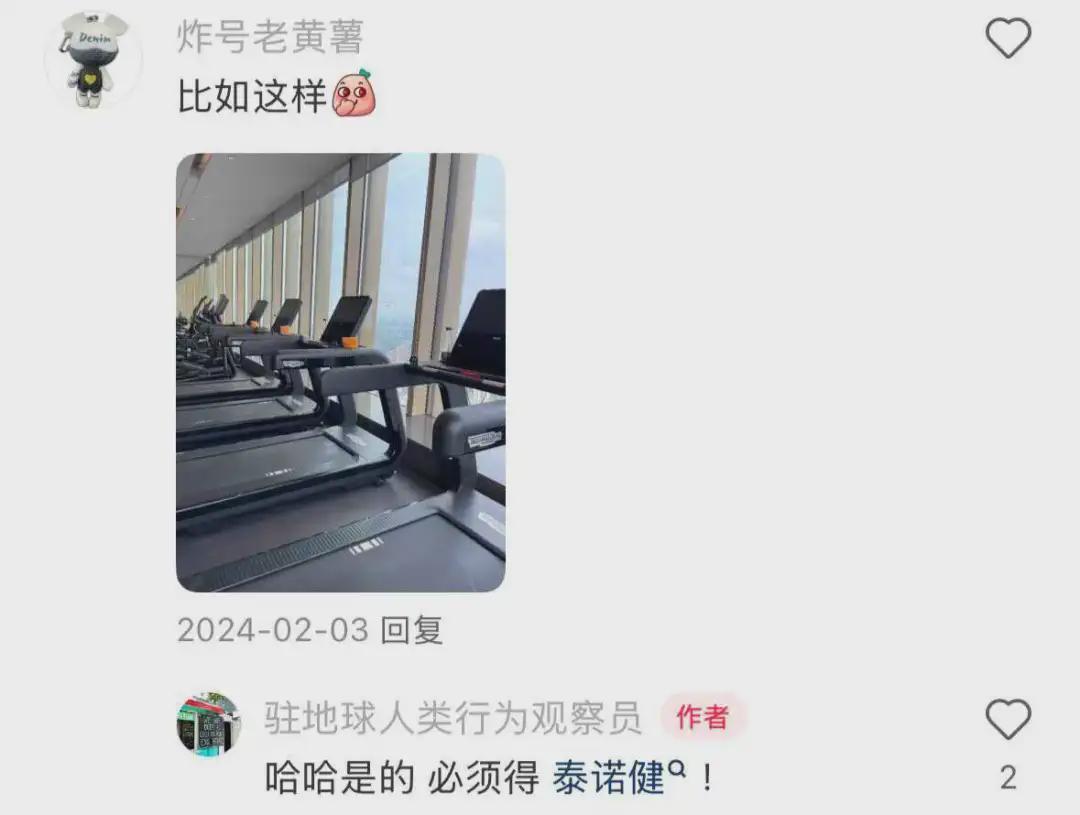Open the treadmill photo in the comment
Image resolution: width=1080 pixels, height=815 pixels.
[340, 372]
